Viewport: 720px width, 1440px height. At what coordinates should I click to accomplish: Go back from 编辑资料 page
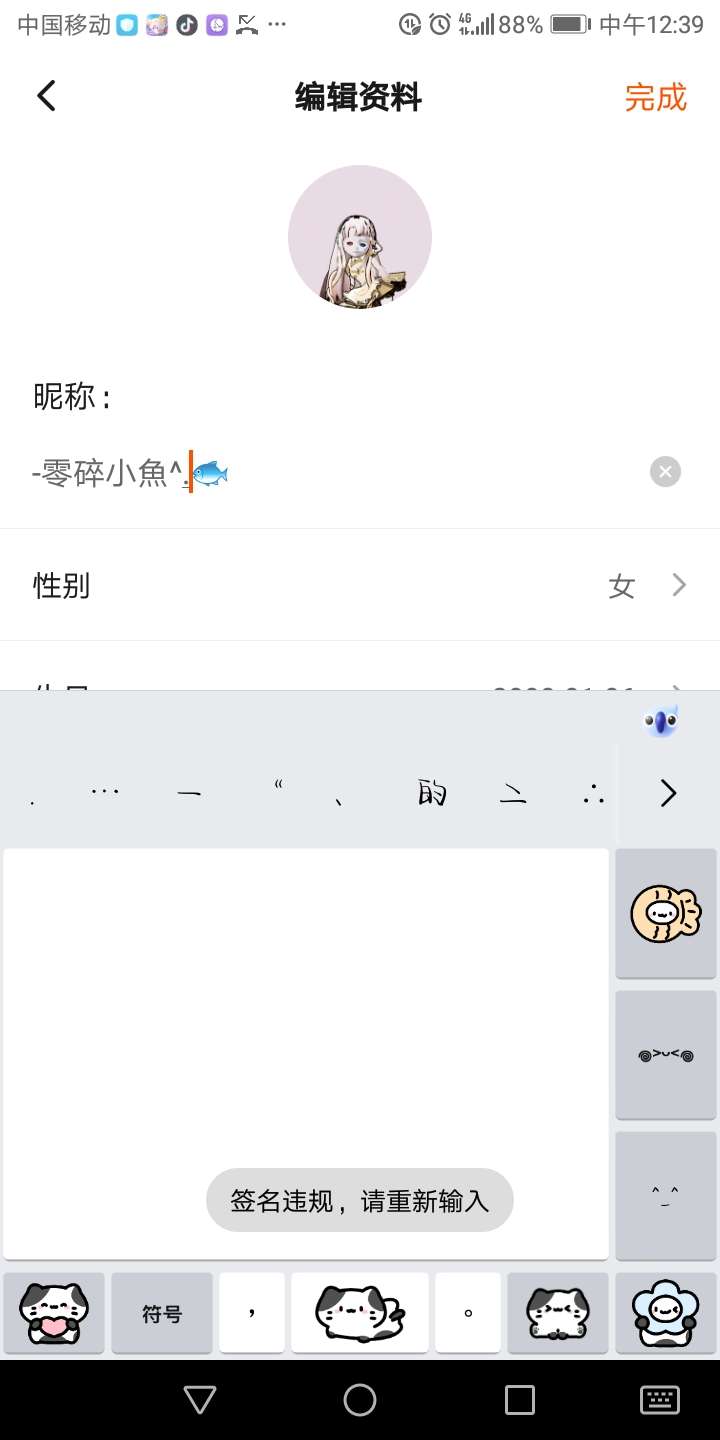pyautogui.click(x=46, y=97)
